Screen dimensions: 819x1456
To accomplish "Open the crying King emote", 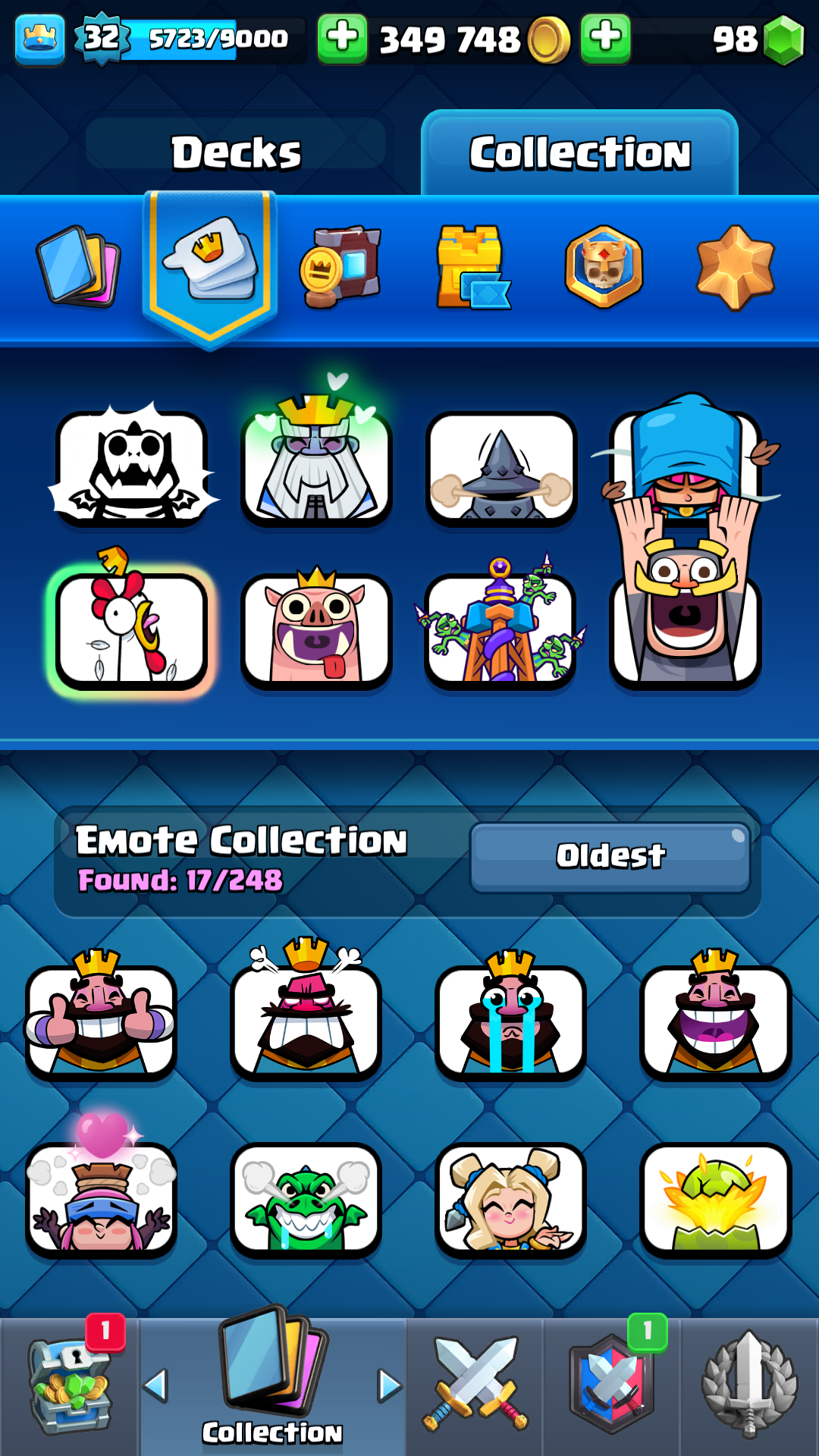I will (510, 1016).
